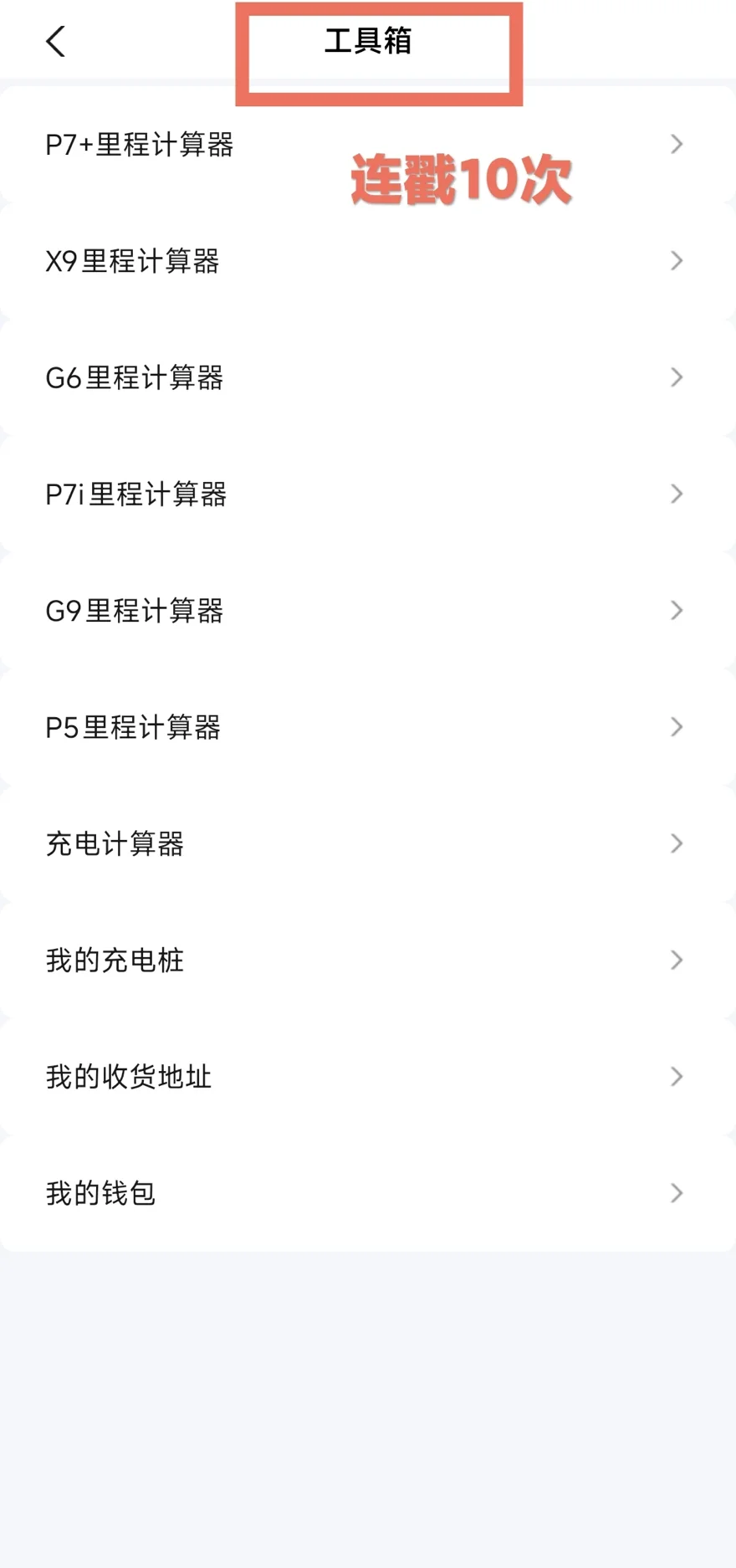
Task: Open the 充电计算器 row
Action: click(368, 843)
